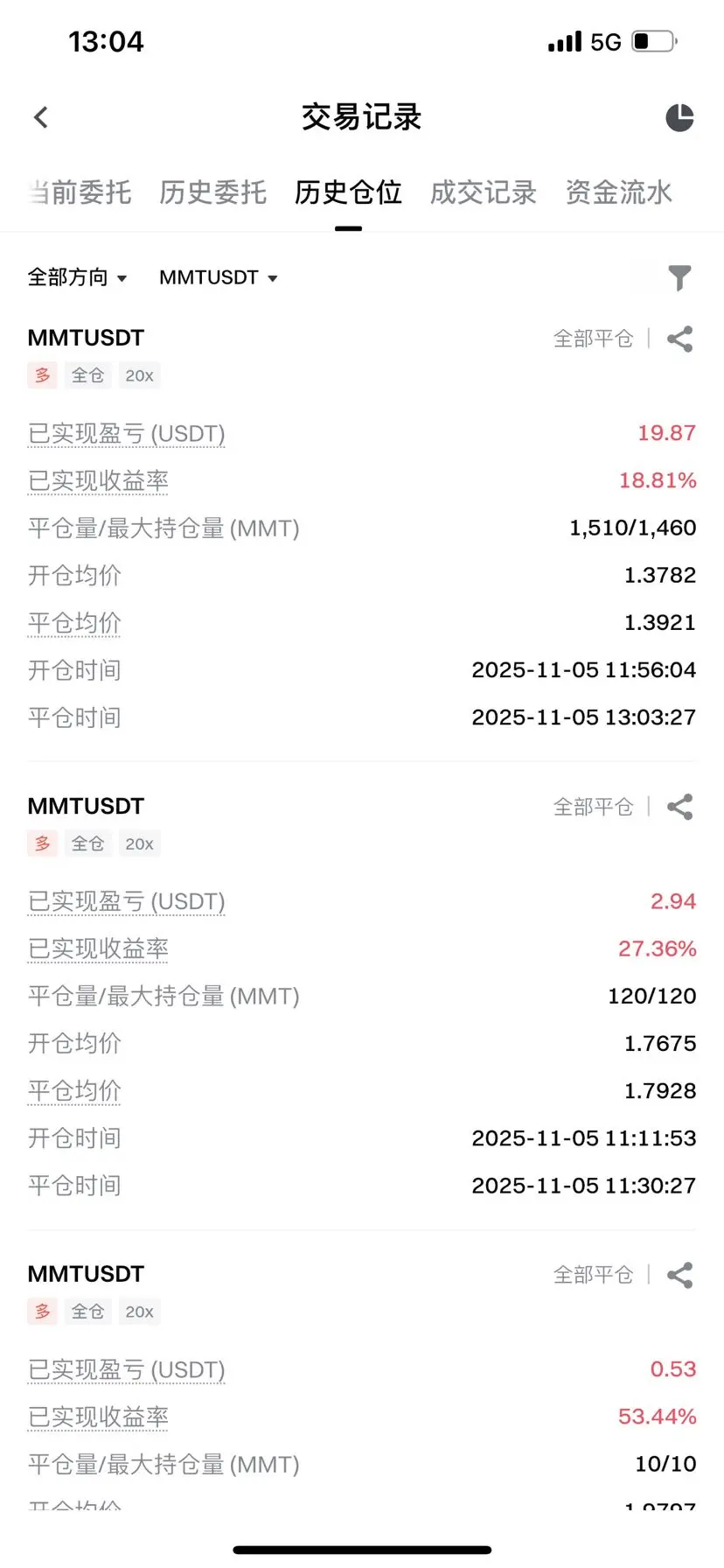
Task: Tap the 已实现盈亏 label showing 19.87 for an explanation
Action: click(x=127, y=434)
